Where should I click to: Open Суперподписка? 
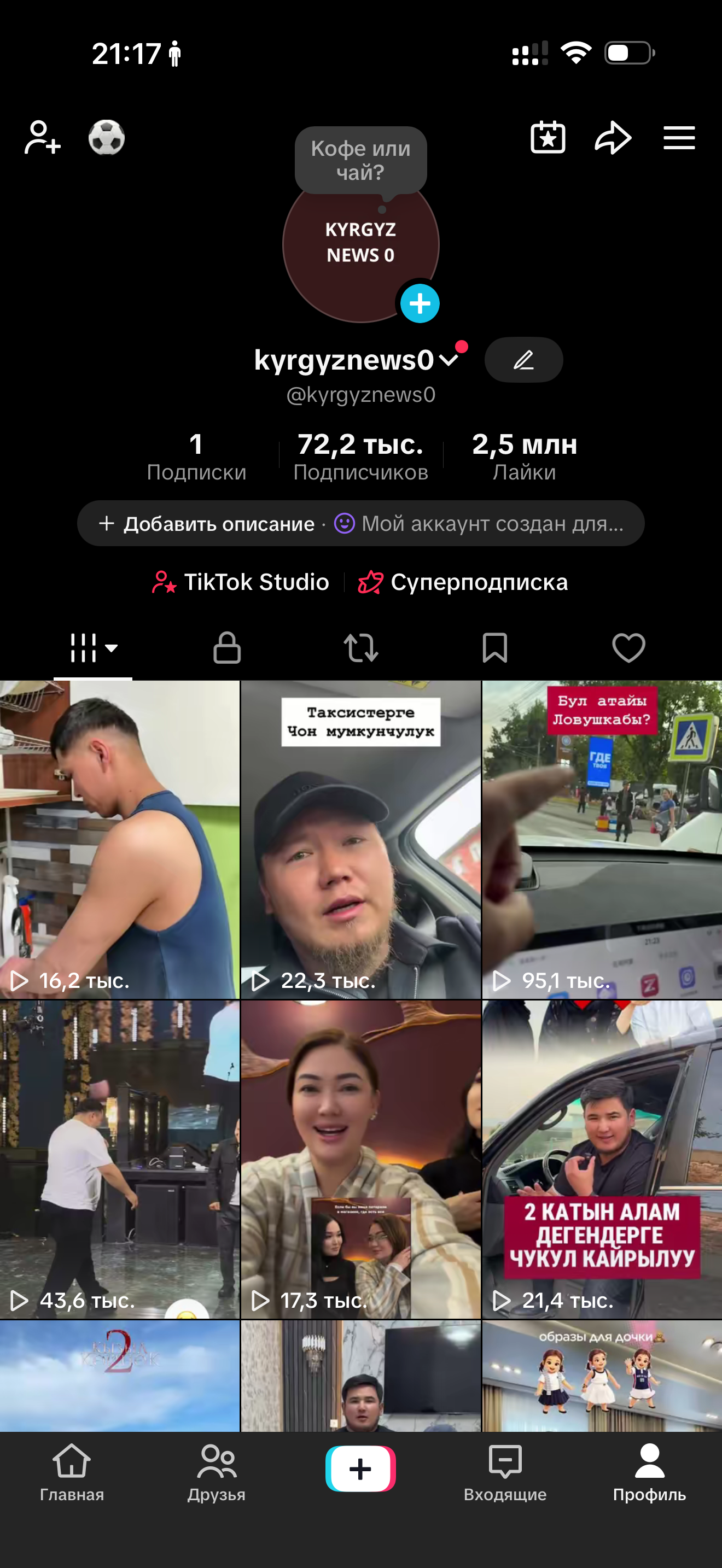[463, 582]
